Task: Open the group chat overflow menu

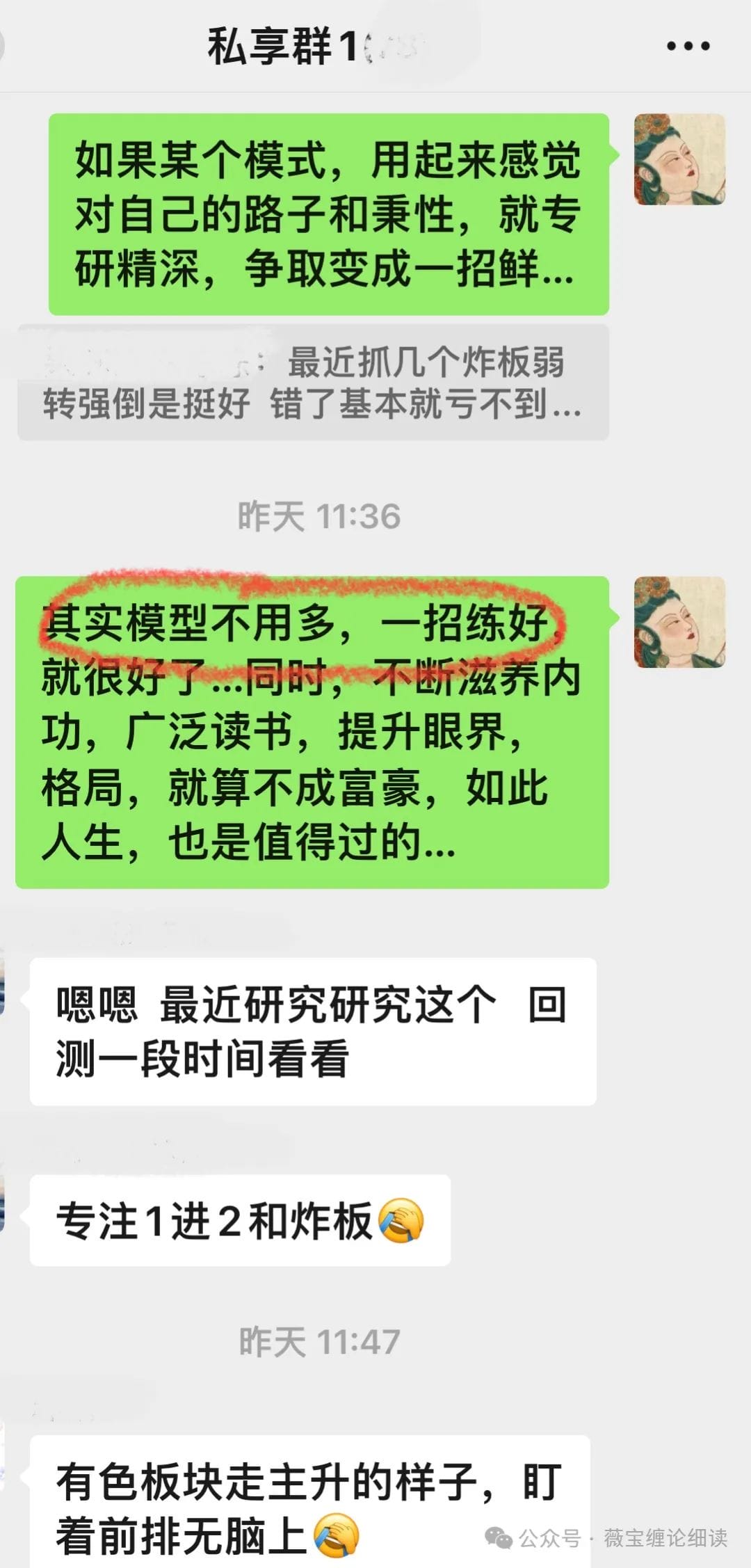Action: pyautogui.click(x=688, y=47)
